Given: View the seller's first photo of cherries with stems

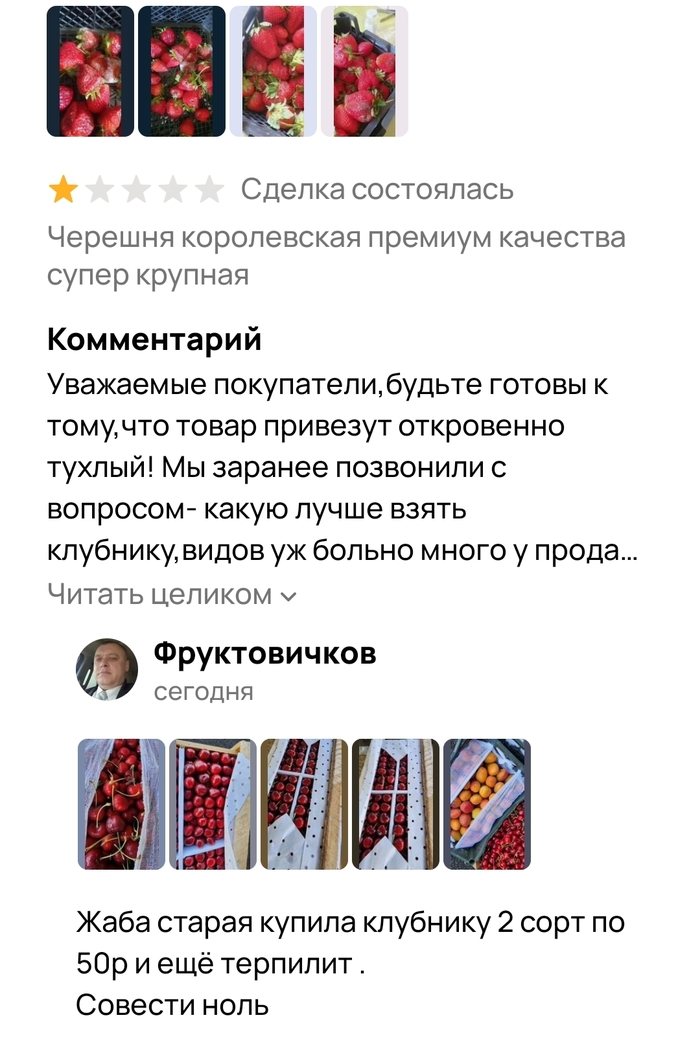Looking at the screenshot, I should coord(121,804).
